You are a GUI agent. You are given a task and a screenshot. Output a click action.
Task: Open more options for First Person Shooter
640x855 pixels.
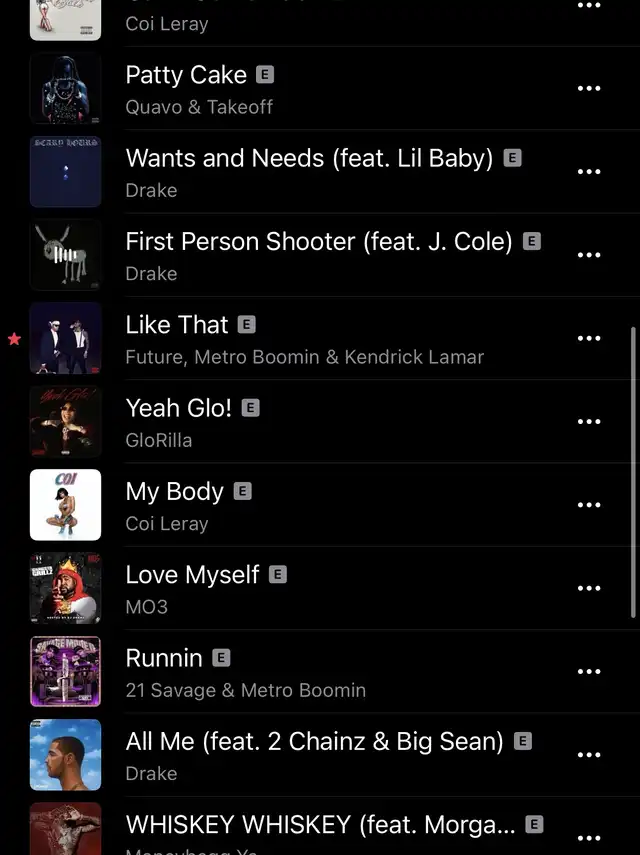pyautogui.click(x=589, y=255)
